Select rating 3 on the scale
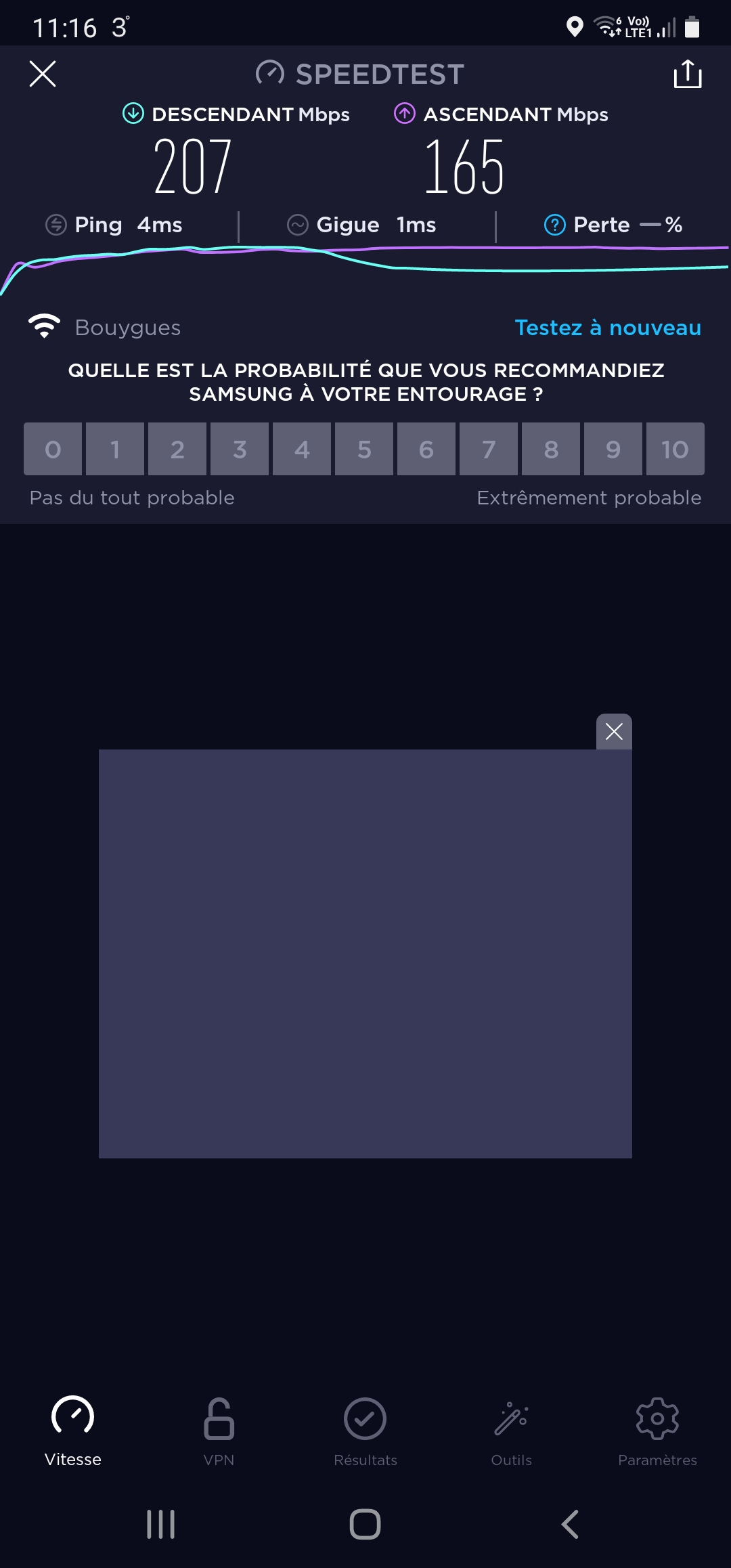731x1568 pixels. pyautogui.click(x=240, y=449)
